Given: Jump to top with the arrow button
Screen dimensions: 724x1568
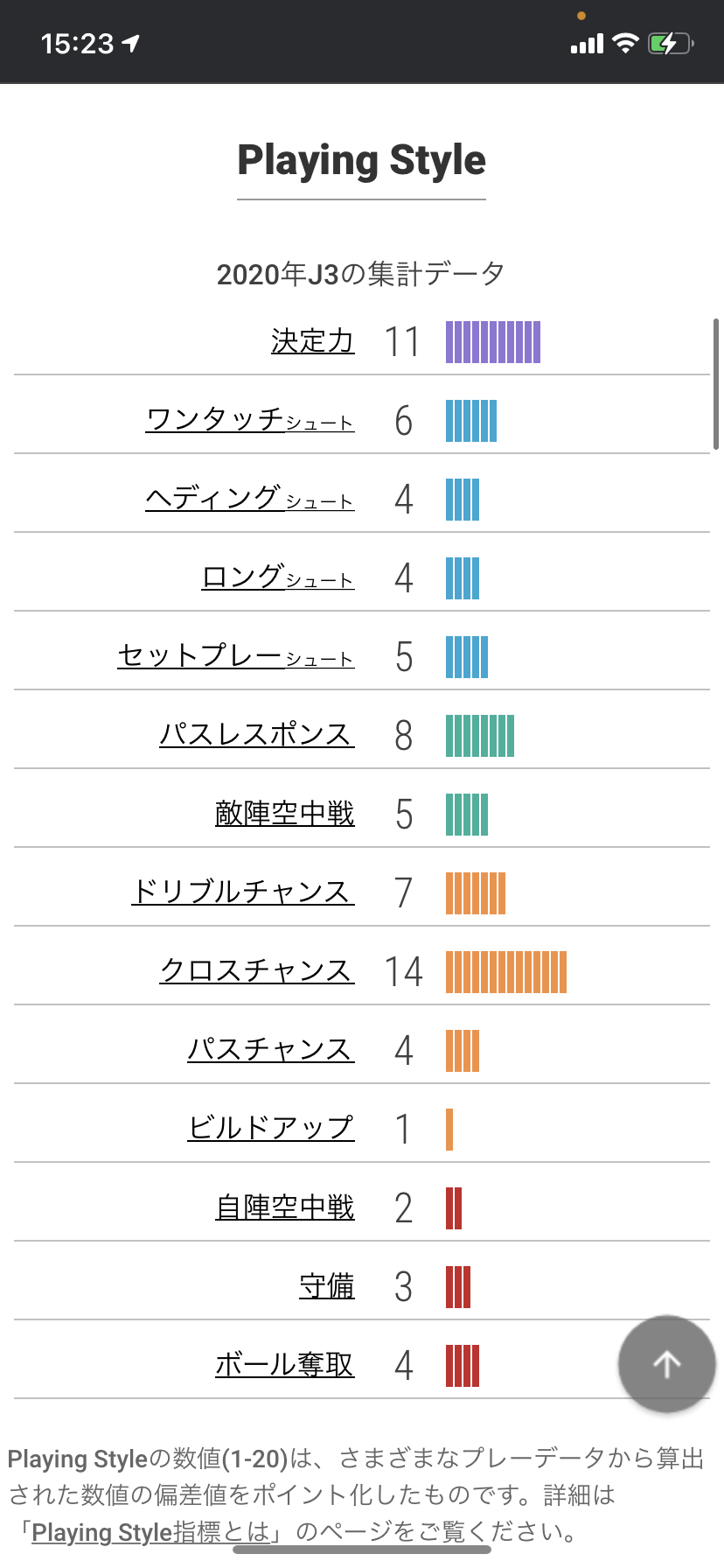Looking at the screenshot, I should (667, 1363).
